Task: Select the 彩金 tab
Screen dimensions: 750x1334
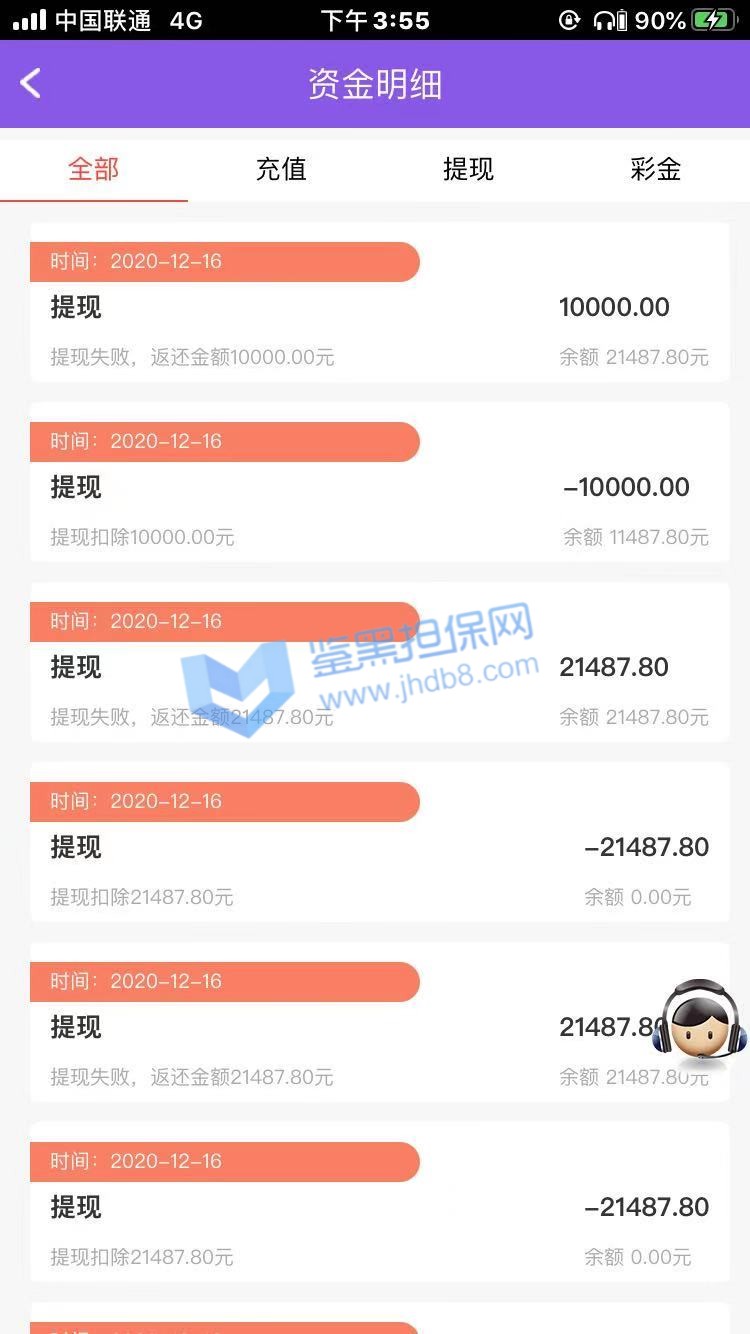Action: pyautogui.click(x=656, y=169)
